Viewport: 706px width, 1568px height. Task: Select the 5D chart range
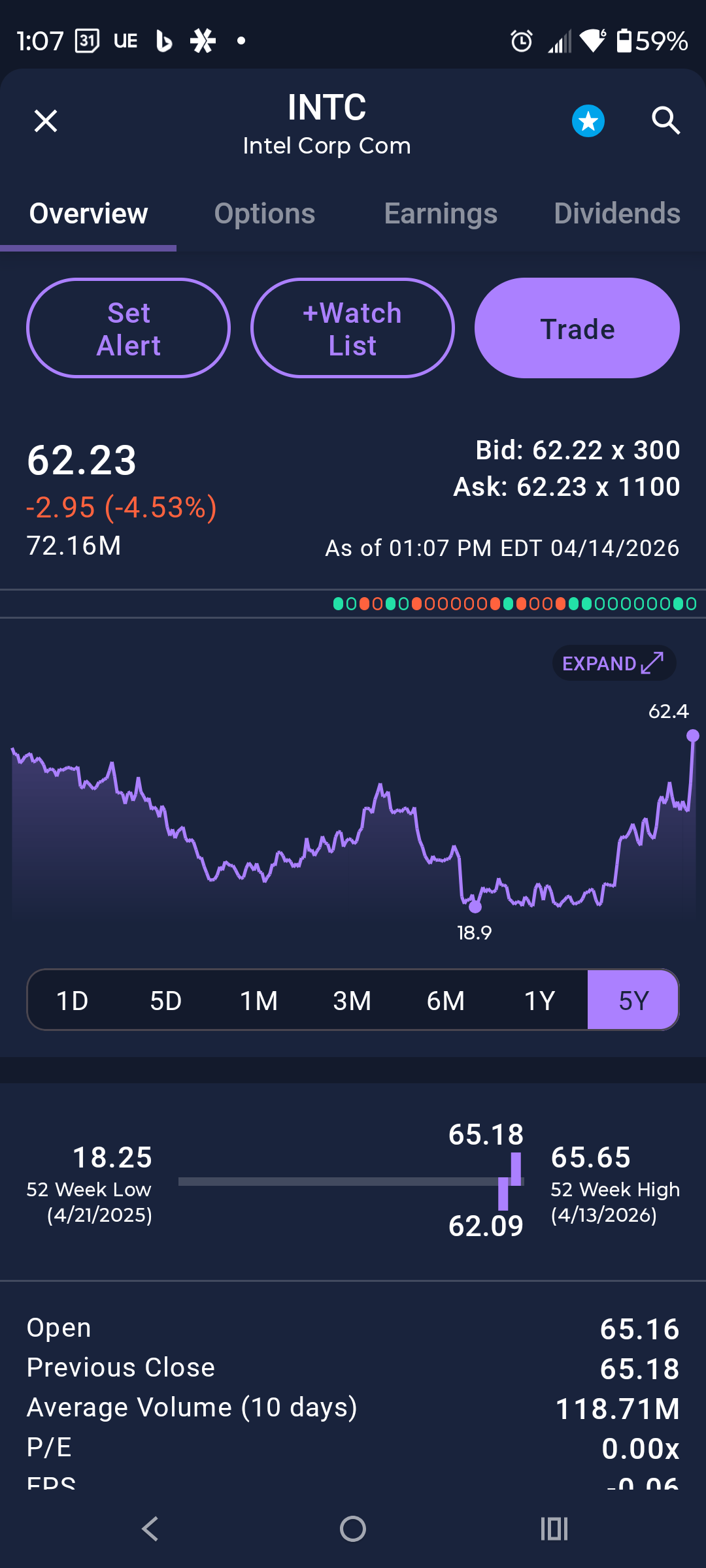[x=166, y=1000]
